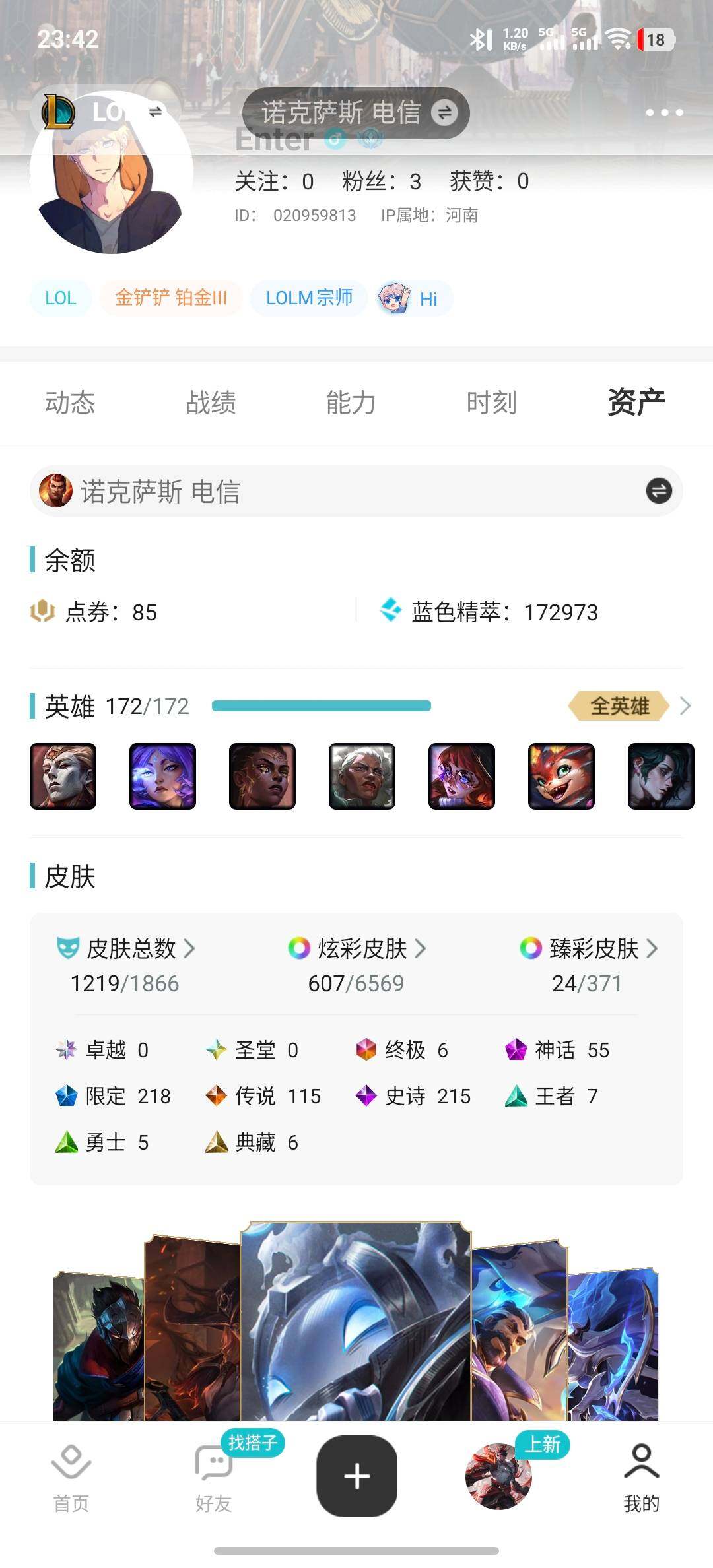Screen dimensions: 713x1568
Task: Go to the 首页 tab
Action: pos(71,1478)
